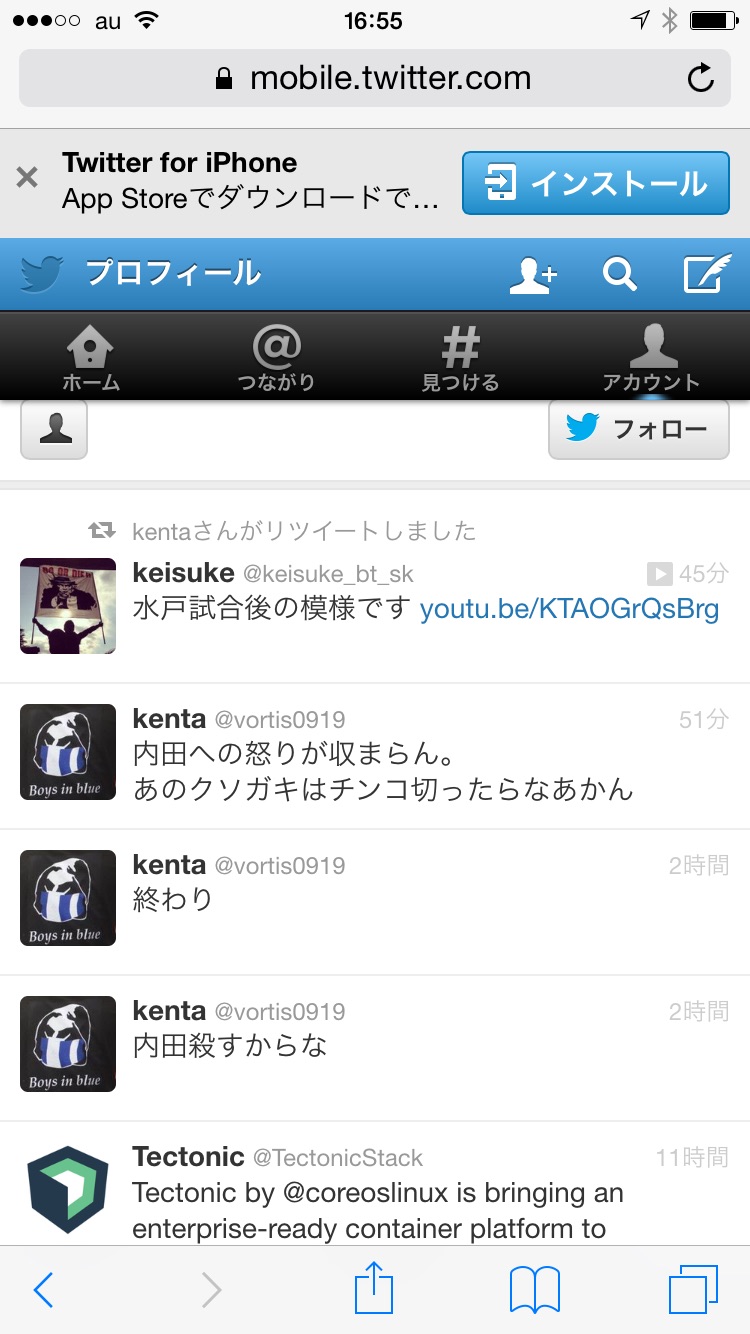
Task: Open the youtu.be/KTAOGrQsBrg link
Action: point(569,609)
